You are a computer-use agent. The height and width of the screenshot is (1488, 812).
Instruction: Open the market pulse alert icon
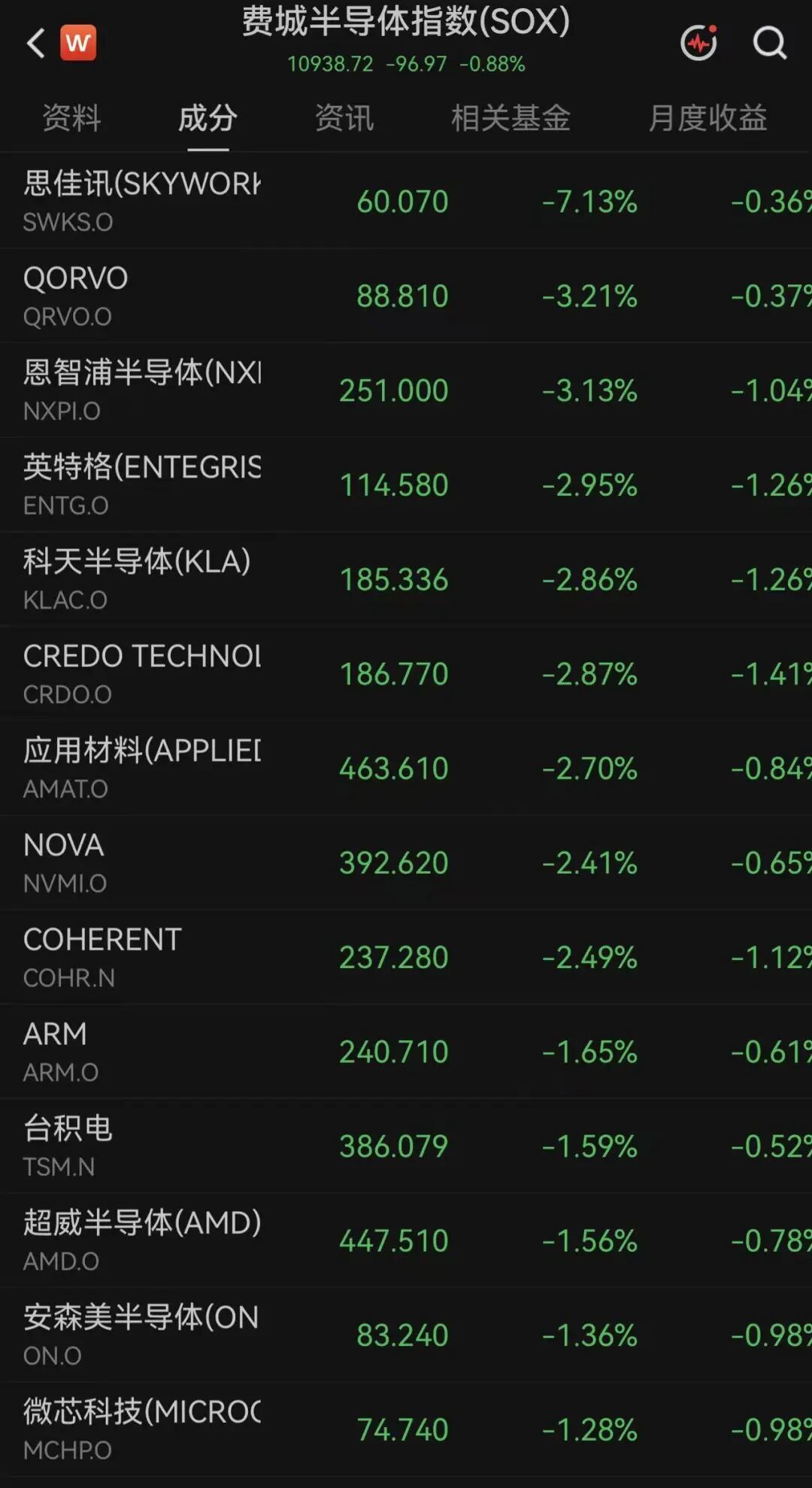click(699, 43)
